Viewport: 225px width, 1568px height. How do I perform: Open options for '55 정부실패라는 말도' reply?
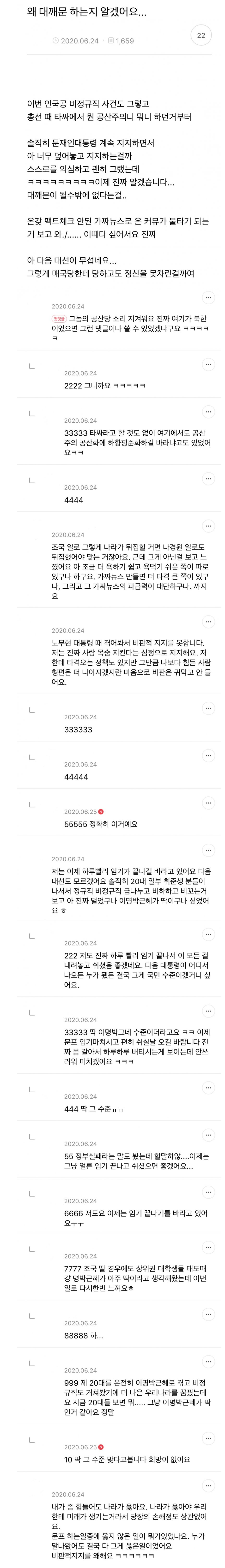tap(208, 1135)
